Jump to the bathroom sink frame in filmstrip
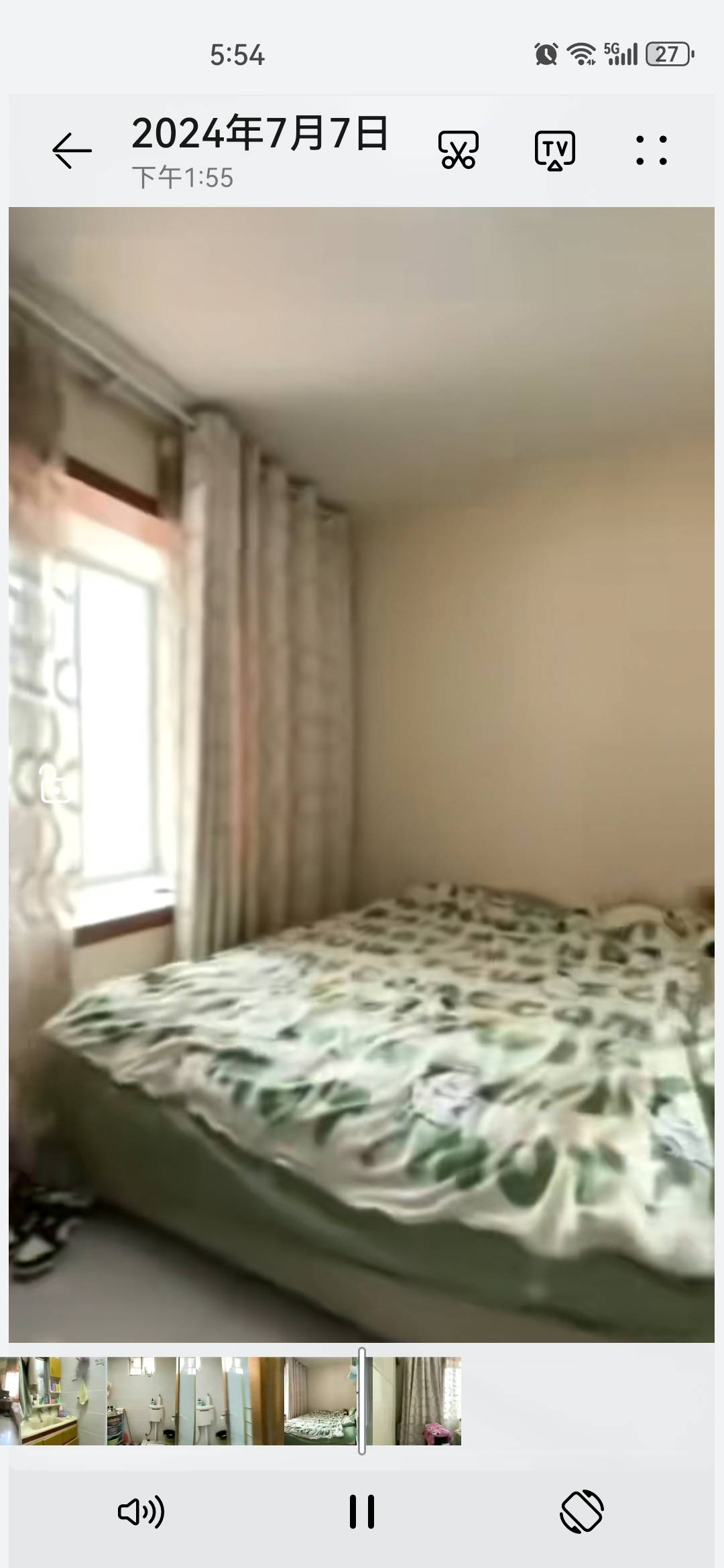 (x=40, y=1400)
